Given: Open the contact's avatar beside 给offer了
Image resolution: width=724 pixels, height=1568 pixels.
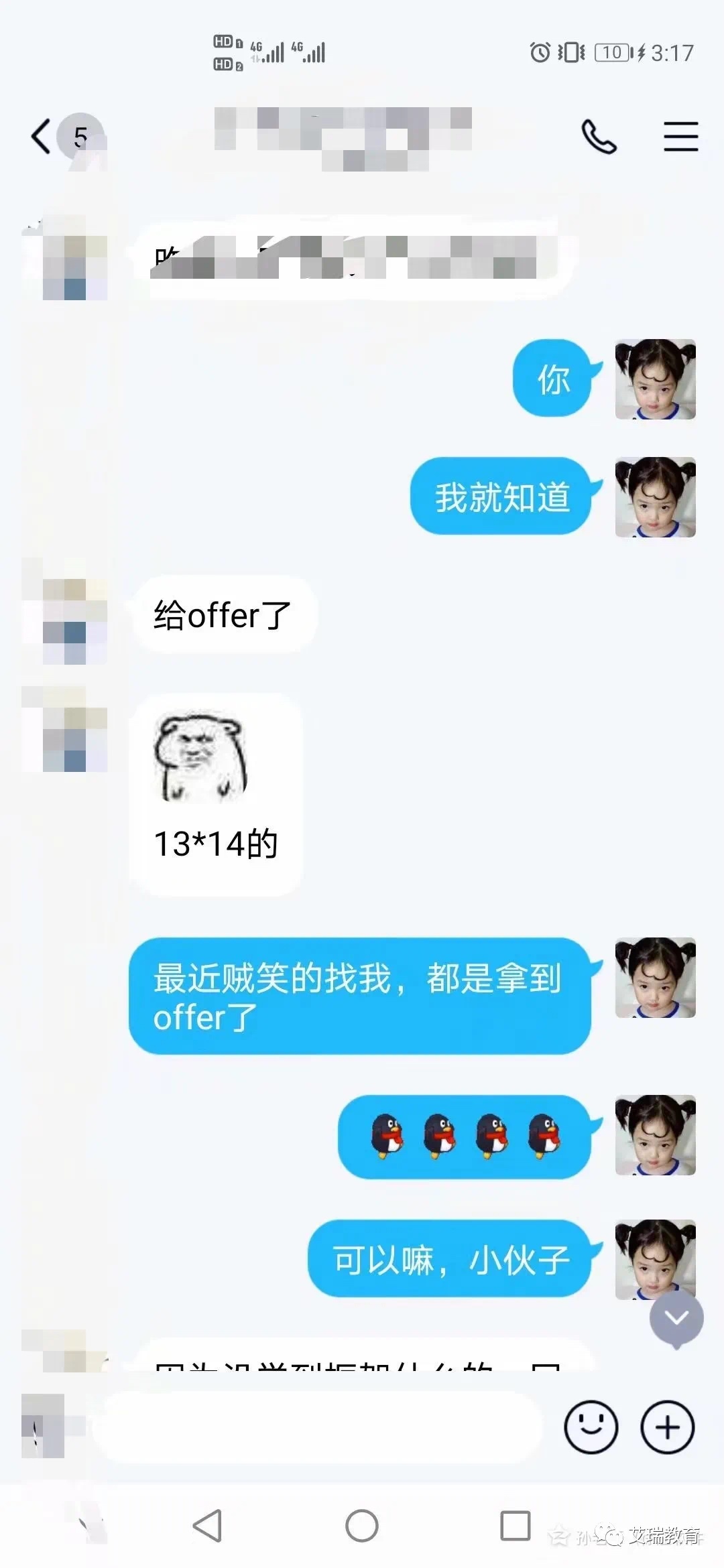Looking at the screenshot, I should [66, 613].
